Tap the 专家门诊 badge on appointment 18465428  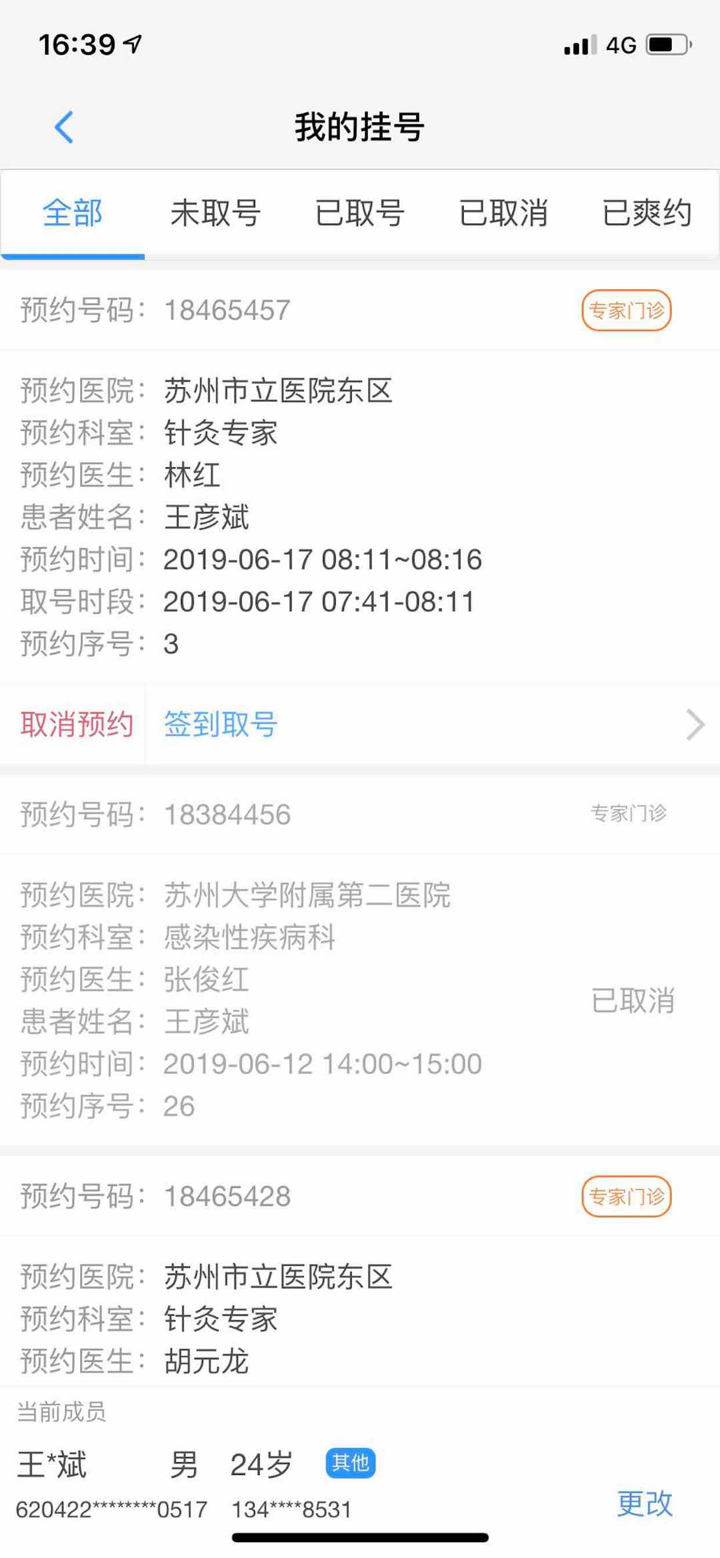(x=625, y=1196)
